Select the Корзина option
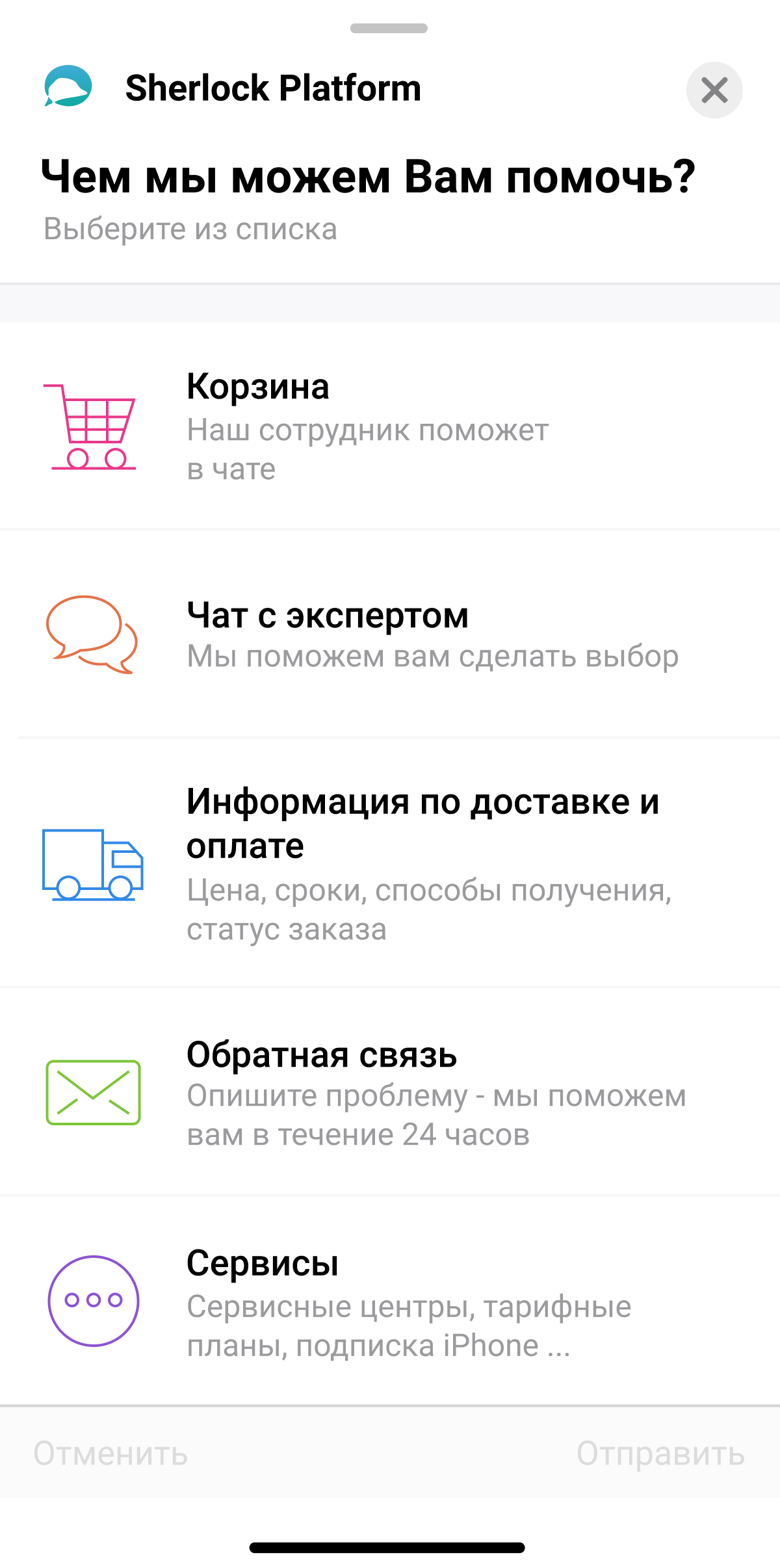Viewport: 780px width, 1568px height. click(x=390, y=426)
